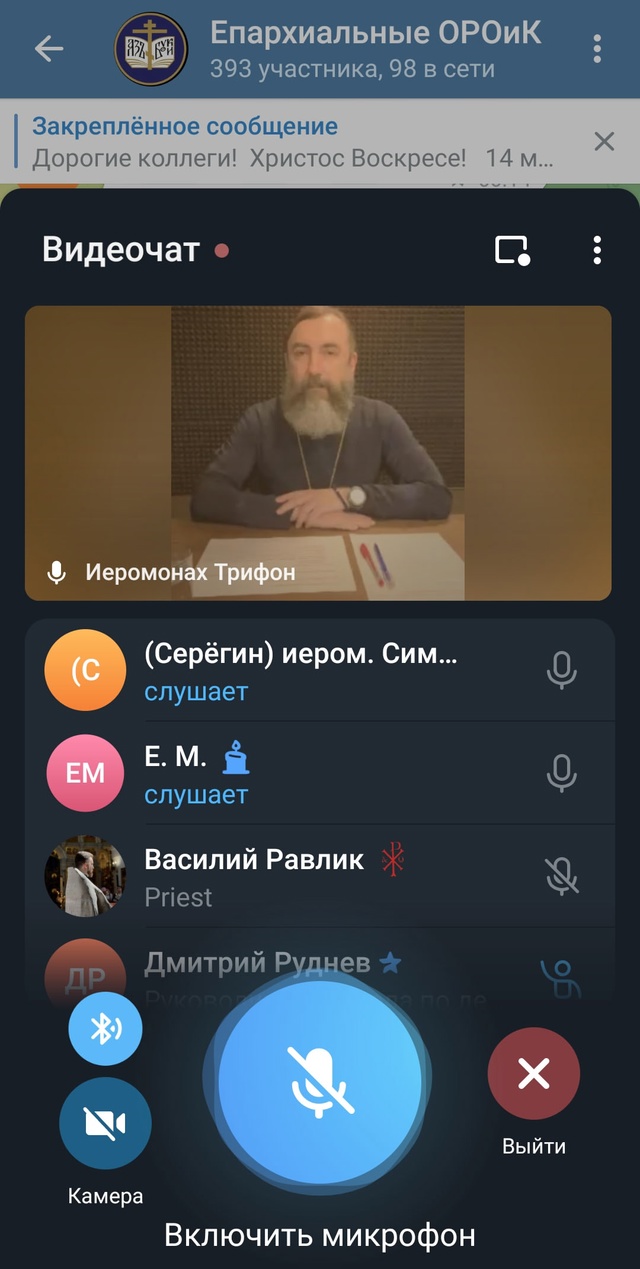Leave the video chat via Выйти
Screen dimensions: 640x1269
tap(534, 1074)
